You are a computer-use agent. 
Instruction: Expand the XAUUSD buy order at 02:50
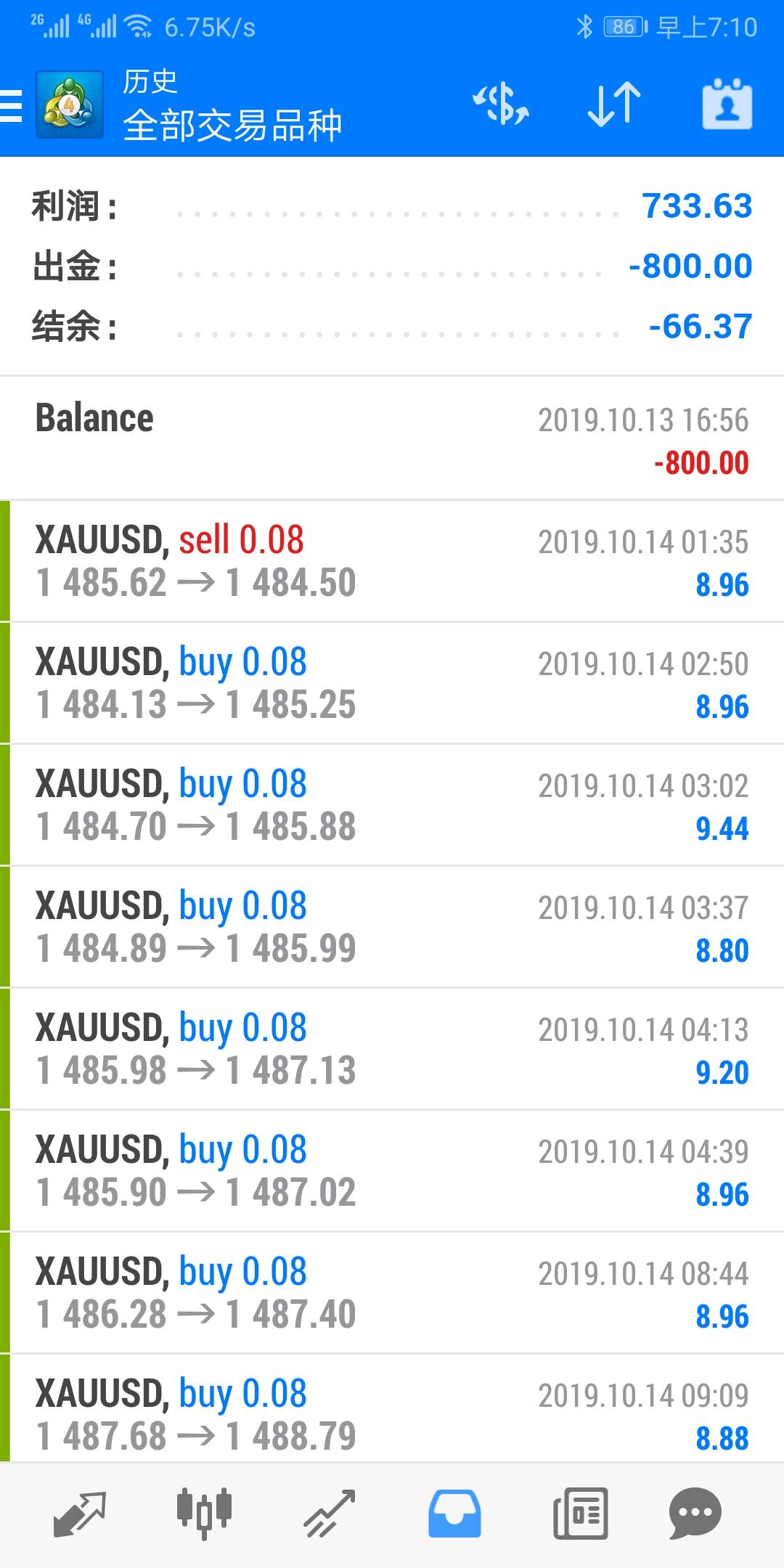point(392,683)
